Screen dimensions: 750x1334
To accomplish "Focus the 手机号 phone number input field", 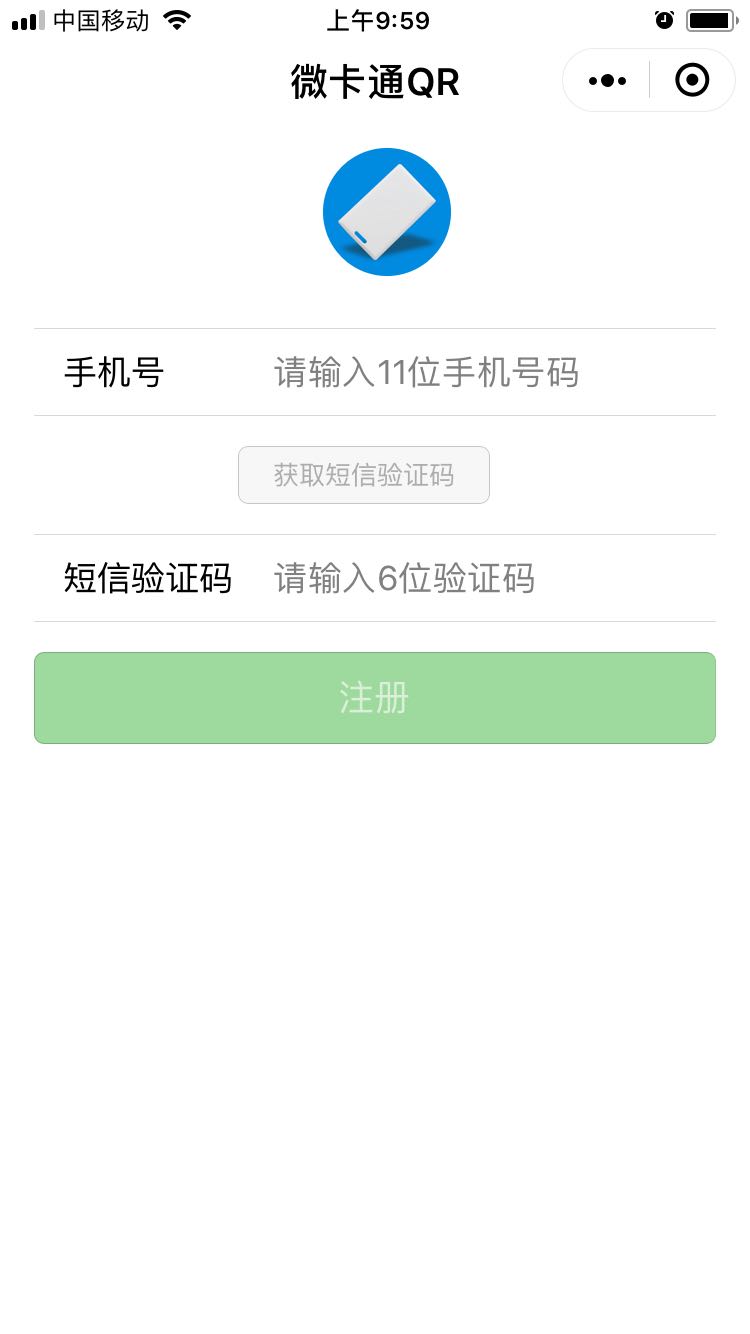I will 450,371.
